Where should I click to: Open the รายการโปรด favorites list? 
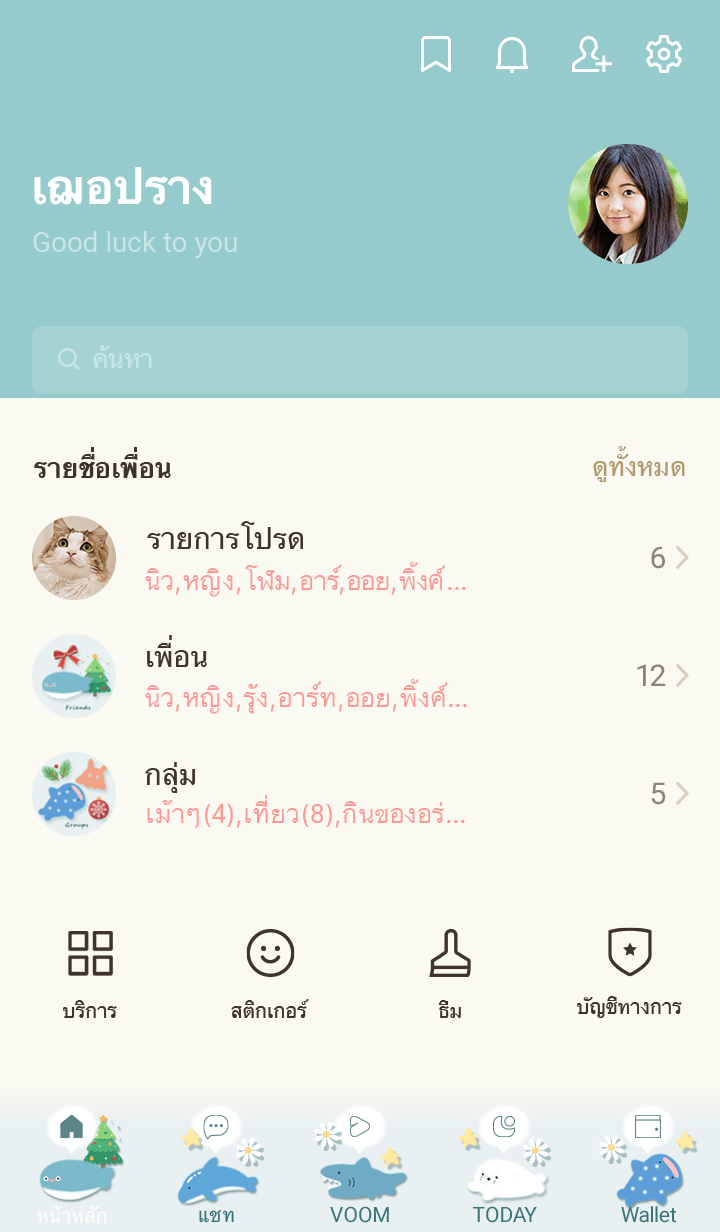tap(360, 558)
